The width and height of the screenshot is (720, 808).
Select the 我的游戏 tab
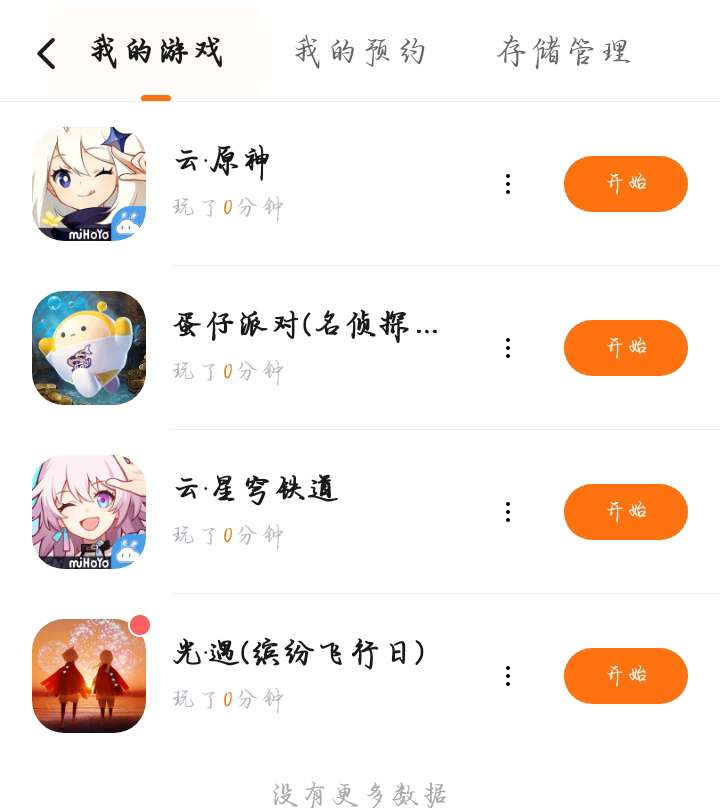tap(157, 51)
